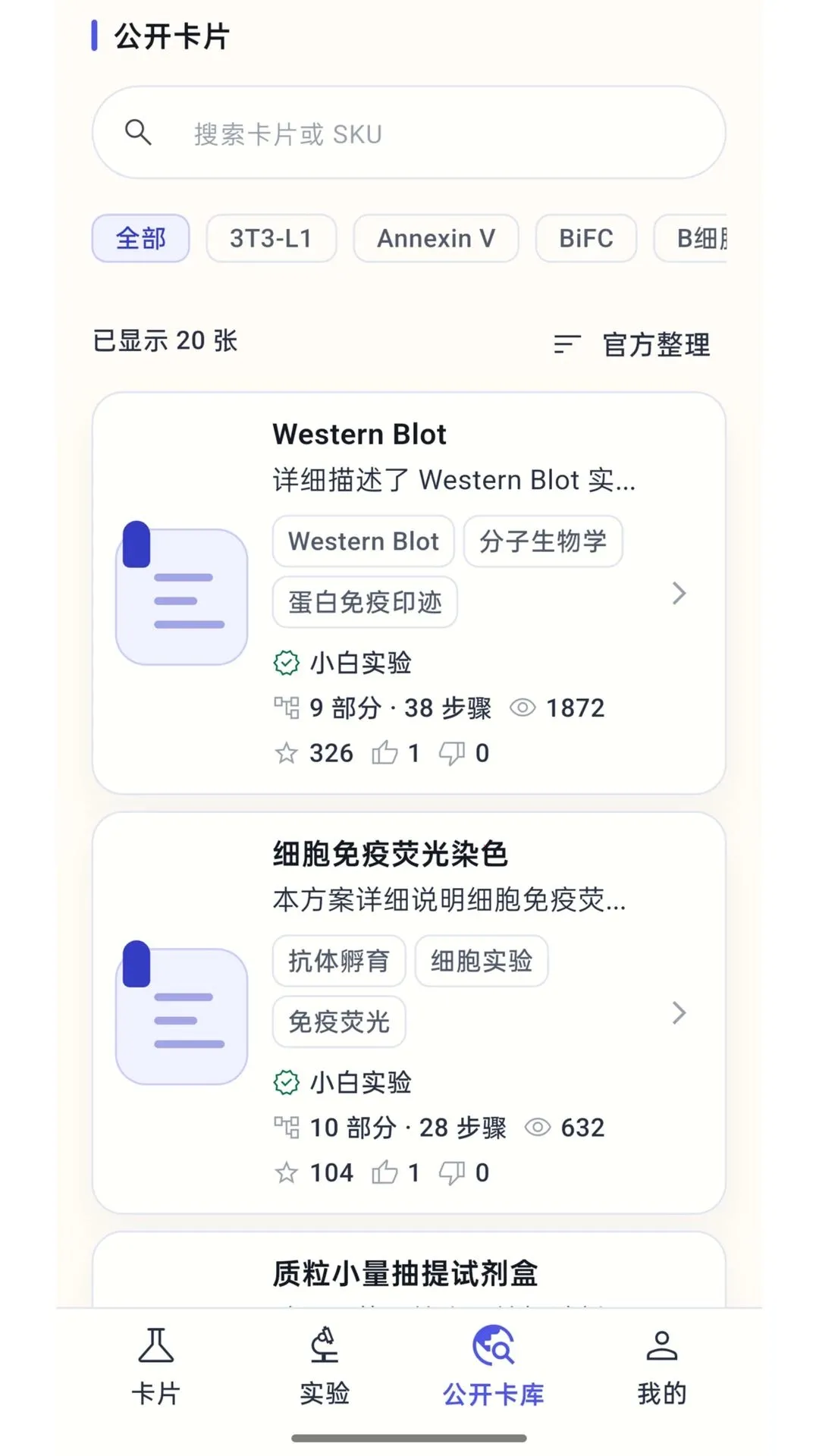
Task: Filter cards by 3T3-L1
Action: pos(271,238)
